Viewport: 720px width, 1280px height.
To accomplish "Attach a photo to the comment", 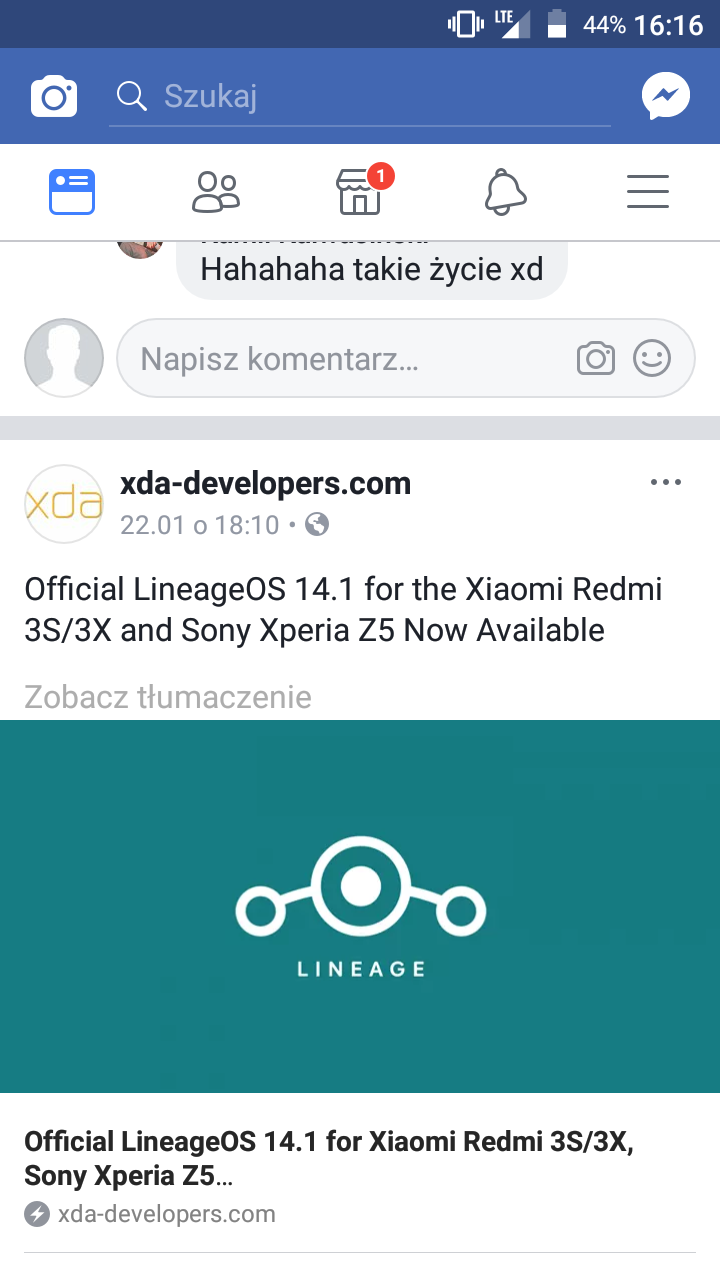I will pyautogui.click(x=595, y=359).
